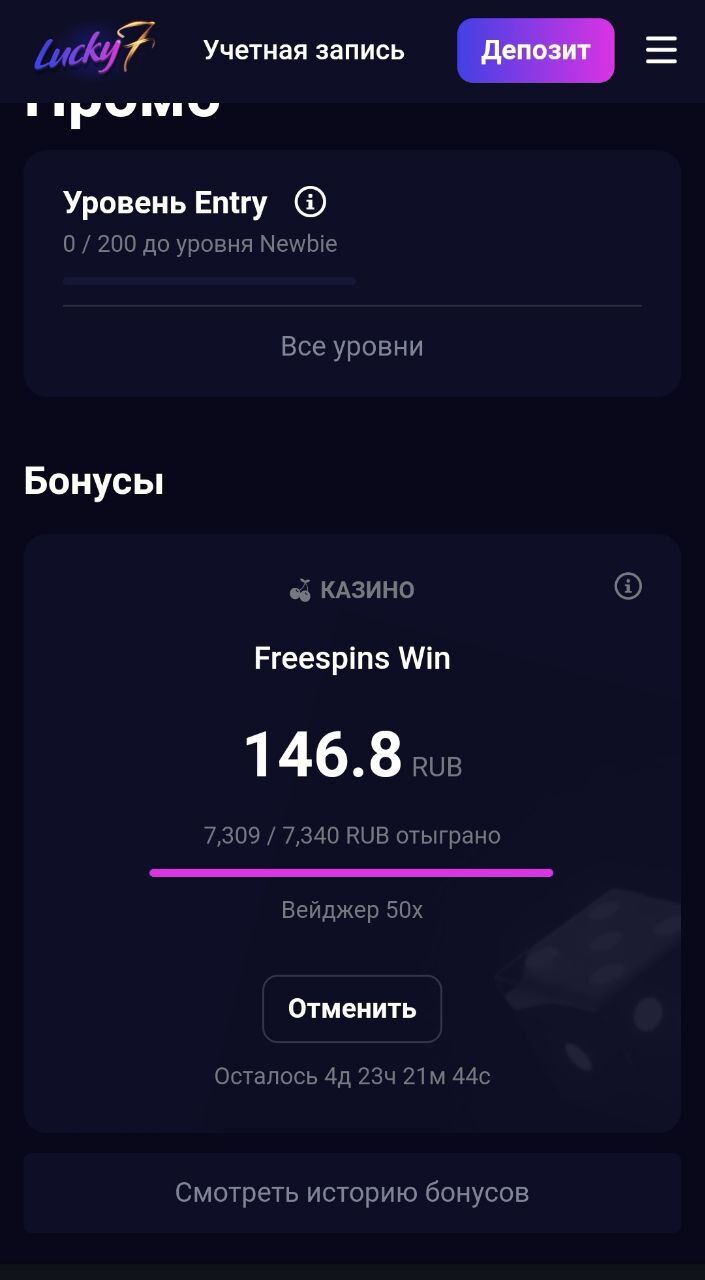705x1280 pixels.
Task: Tap the Депозит button
Action: 535,50
